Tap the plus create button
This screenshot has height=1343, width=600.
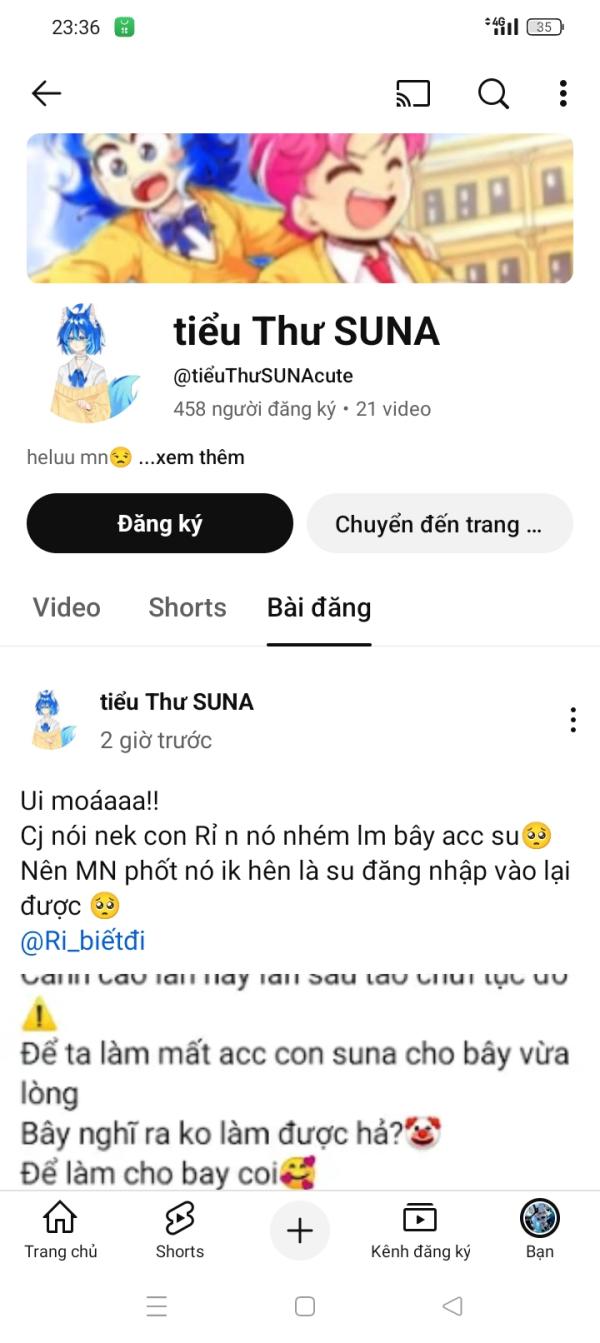300,1231
